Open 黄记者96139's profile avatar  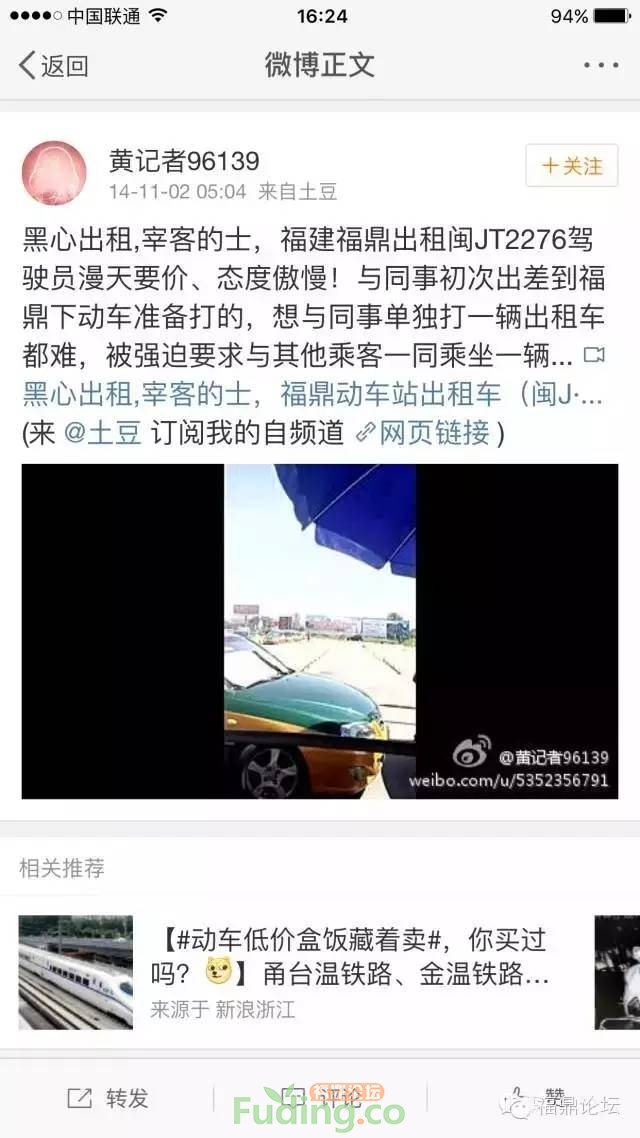click(x=54, y=173)
